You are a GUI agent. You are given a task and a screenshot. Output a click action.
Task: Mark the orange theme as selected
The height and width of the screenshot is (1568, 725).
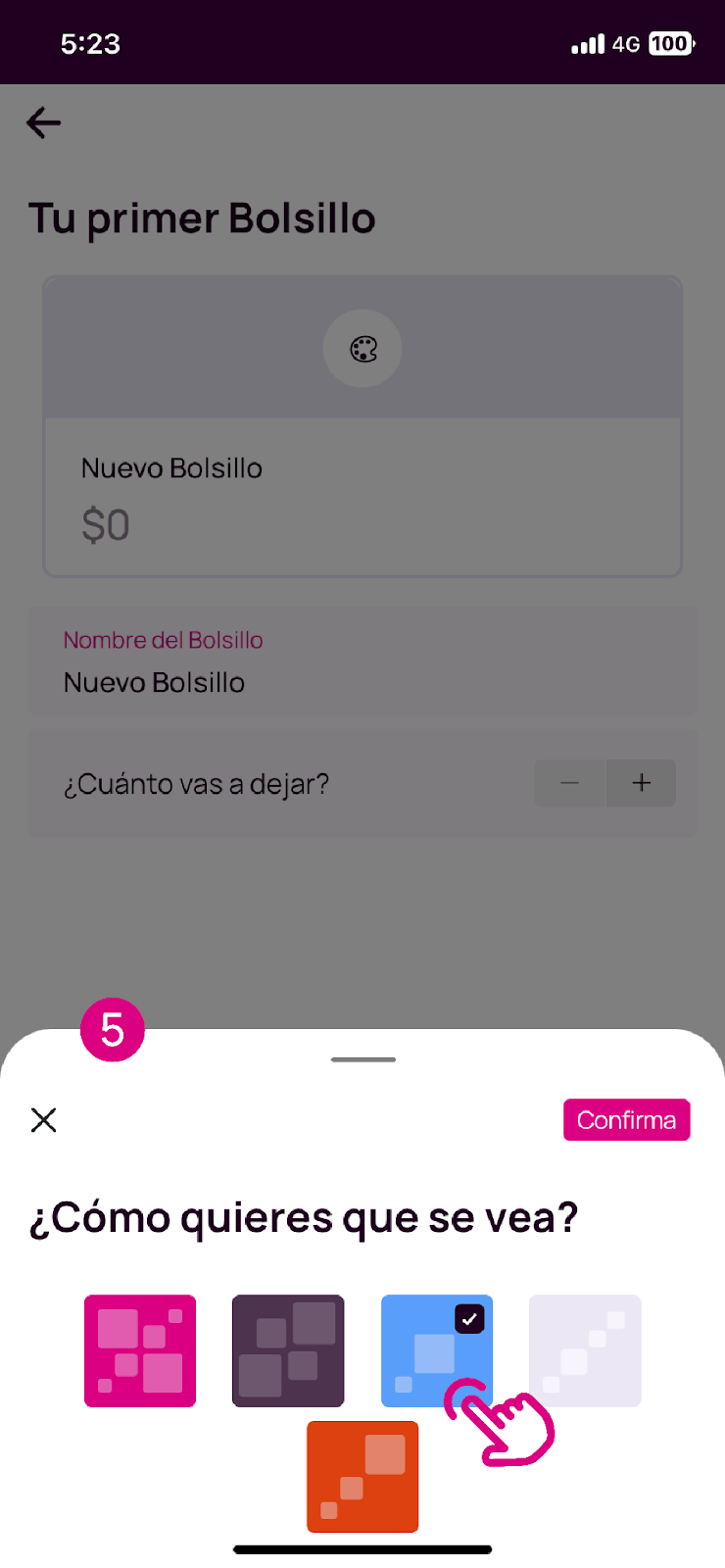(x=362, y=1477)
